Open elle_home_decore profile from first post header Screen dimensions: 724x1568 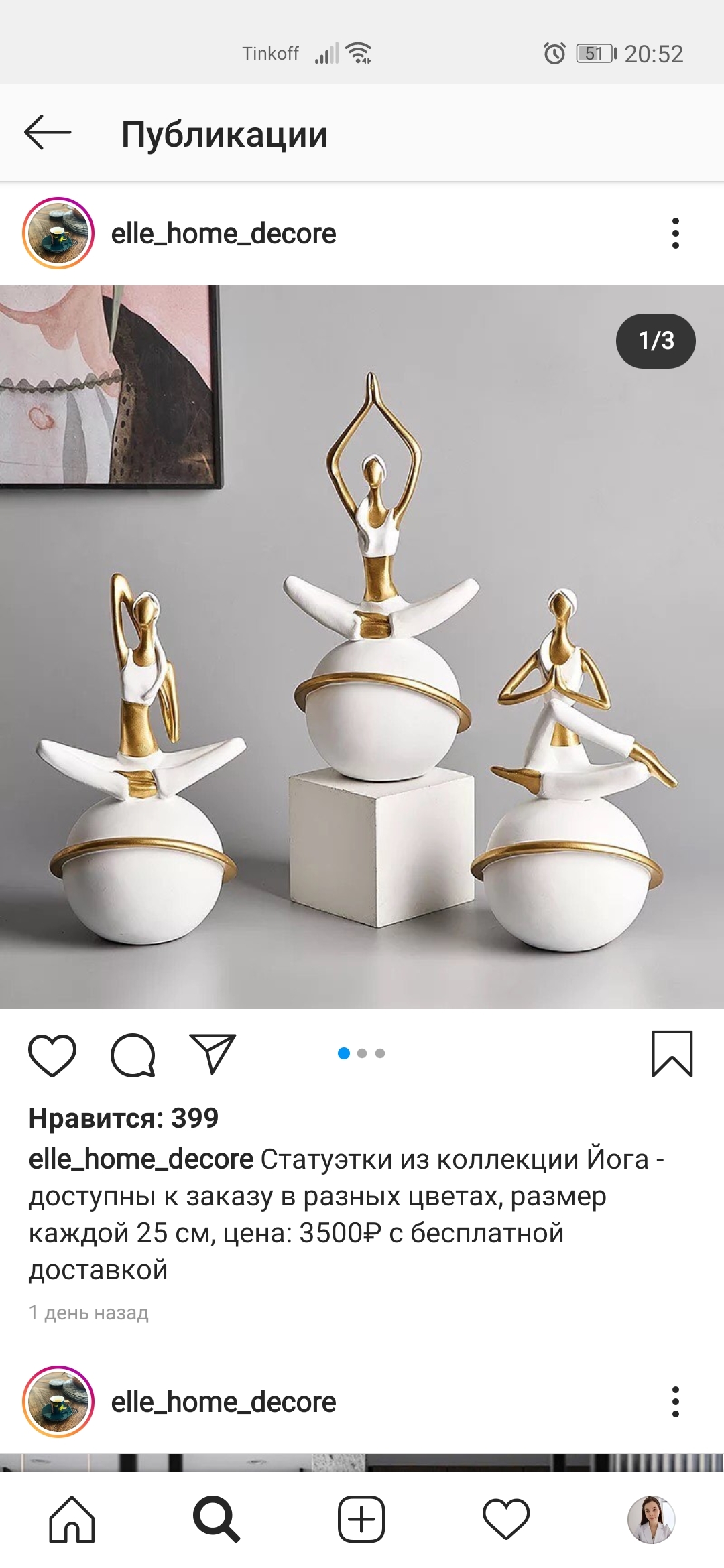[223, 234]
